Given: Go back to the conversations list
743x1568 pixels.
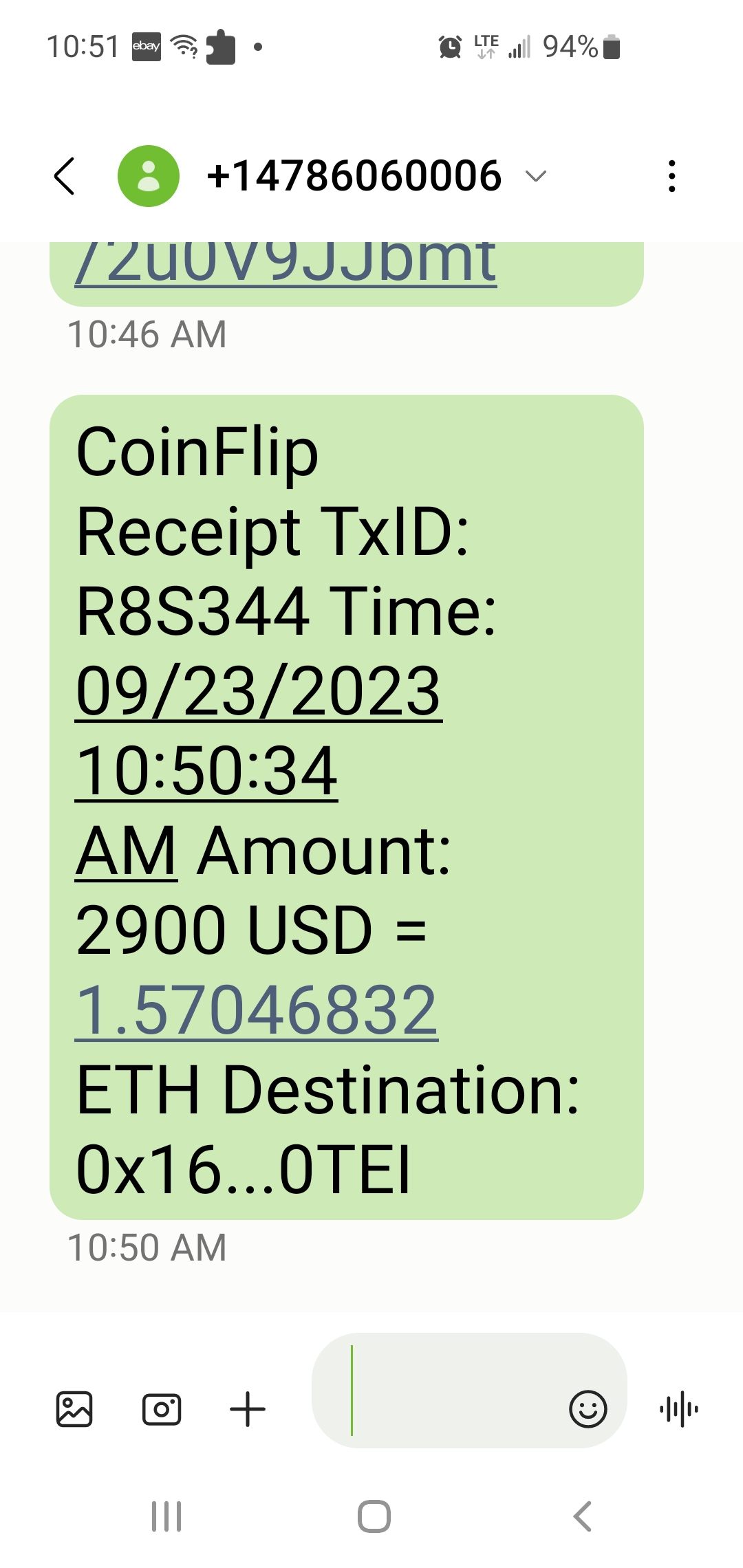Looking at the screenshot, I should (x=65, y=176).
